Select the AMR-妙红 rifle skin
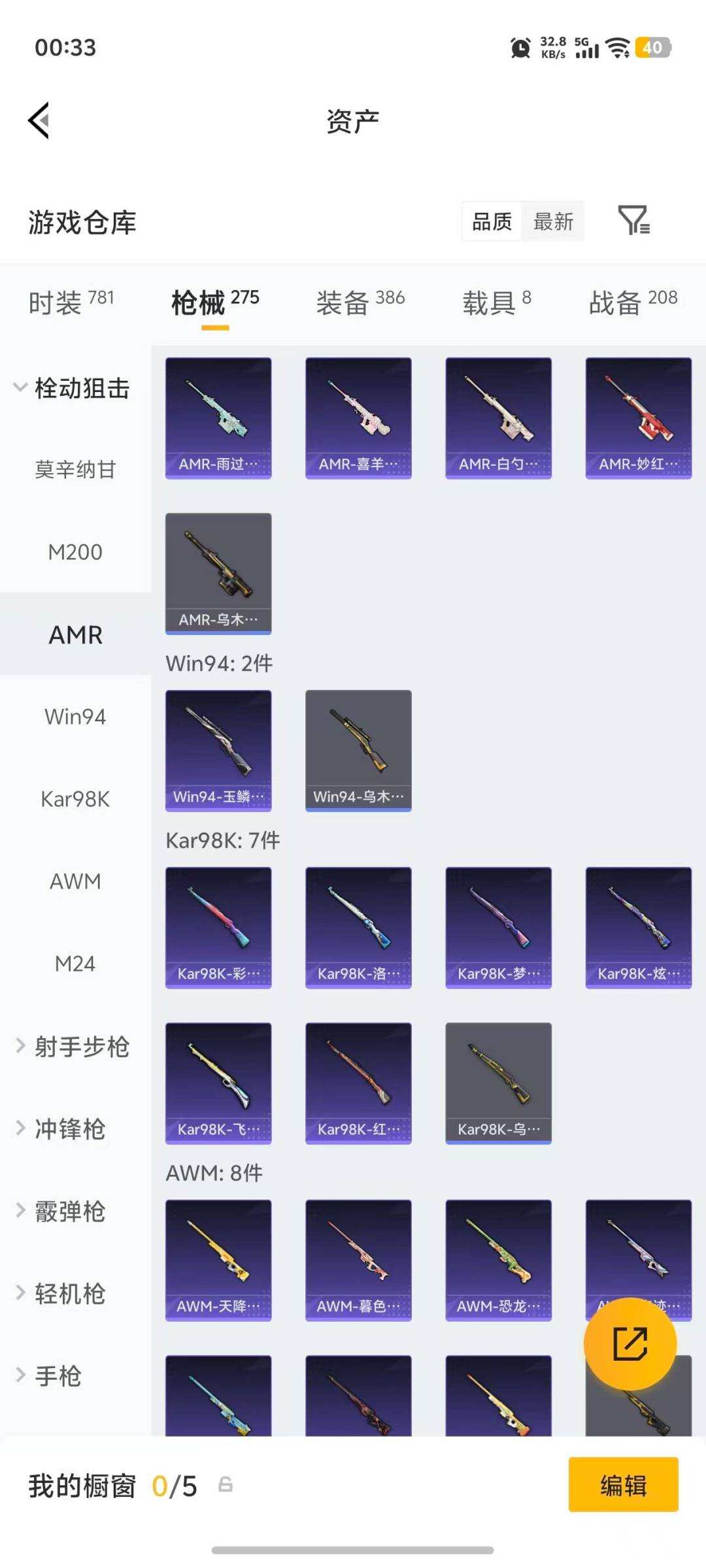This screenshot has width=706, height=1568. tap(637, 416)
